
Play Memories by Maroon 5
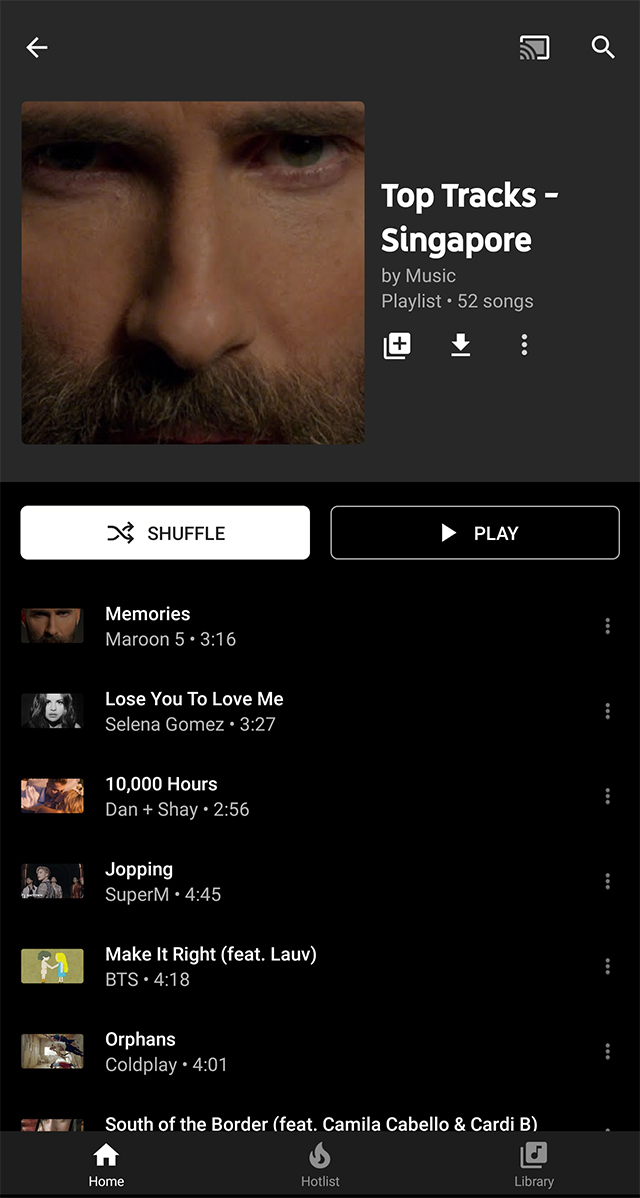click(x=305, y=627)
